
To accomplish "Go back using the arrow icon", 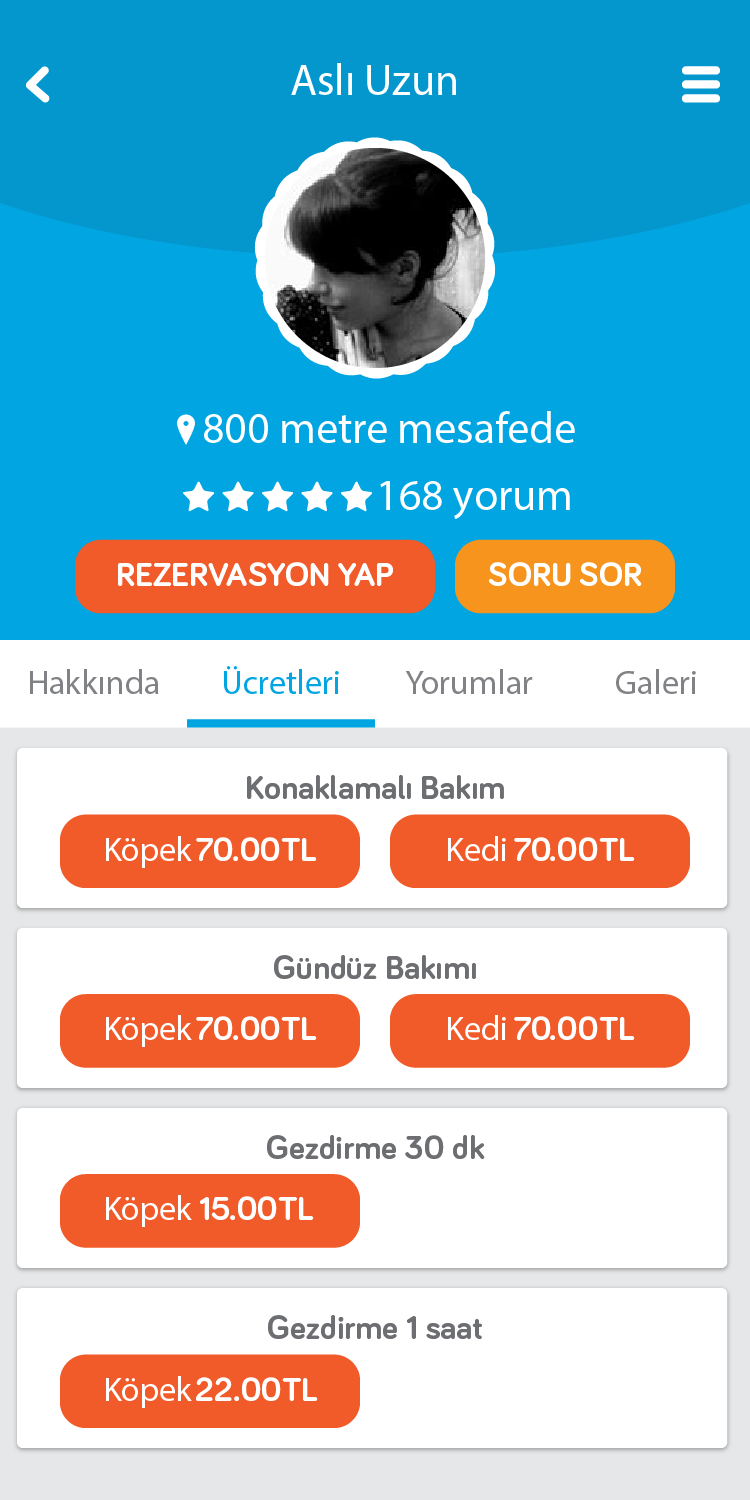I will click(x=38, y=85).
